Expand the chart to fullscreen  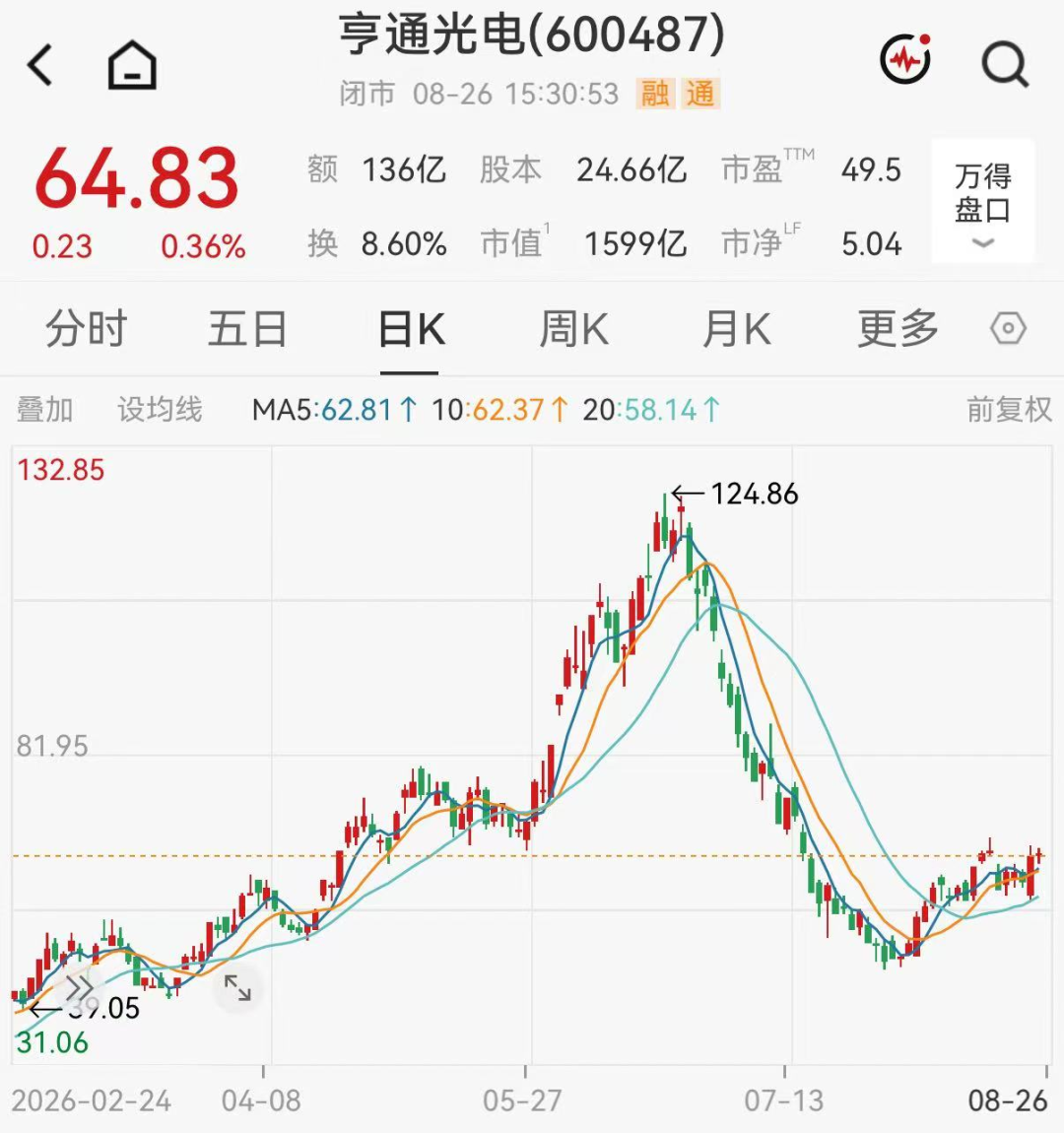click(237, 988)
